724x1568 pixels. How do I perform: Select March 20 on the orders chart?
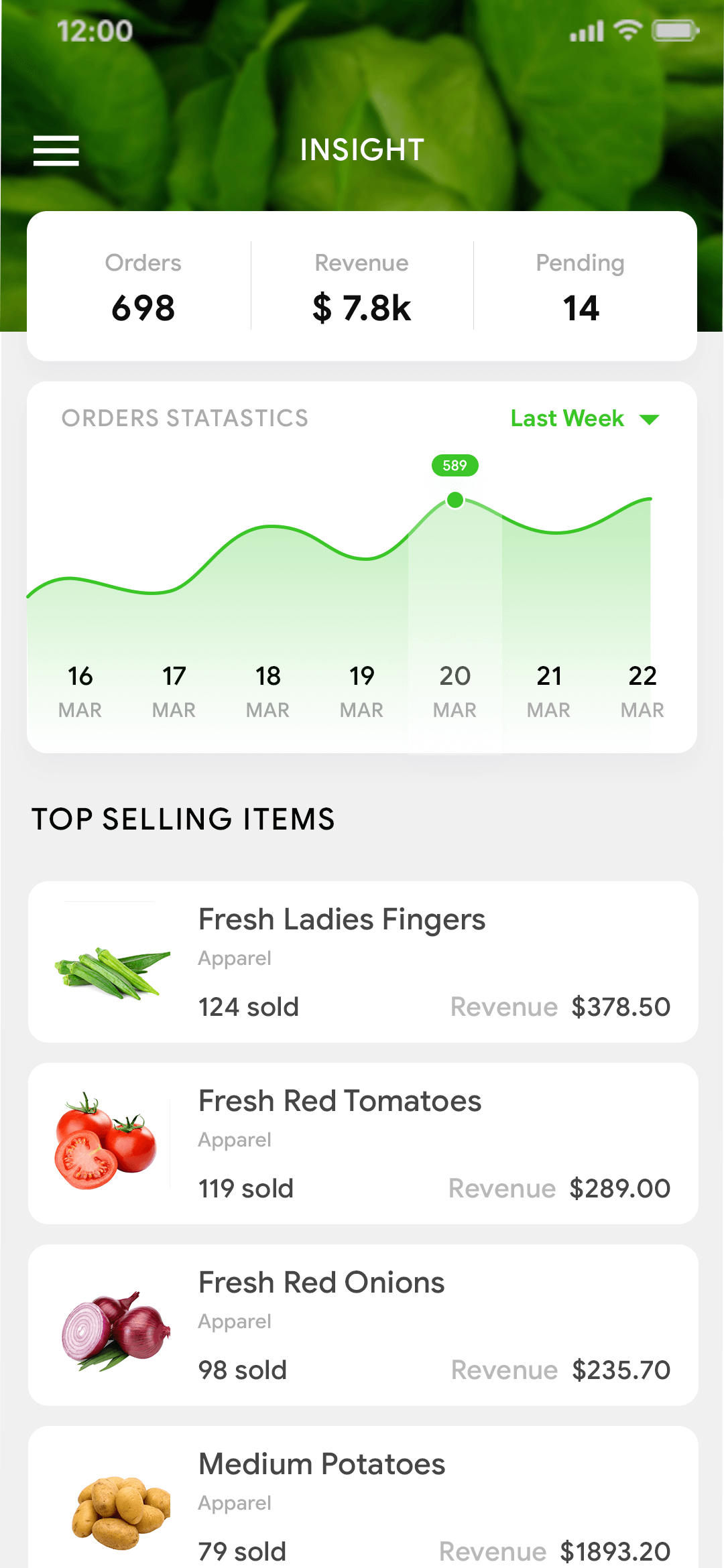click(x=455, y=690)
